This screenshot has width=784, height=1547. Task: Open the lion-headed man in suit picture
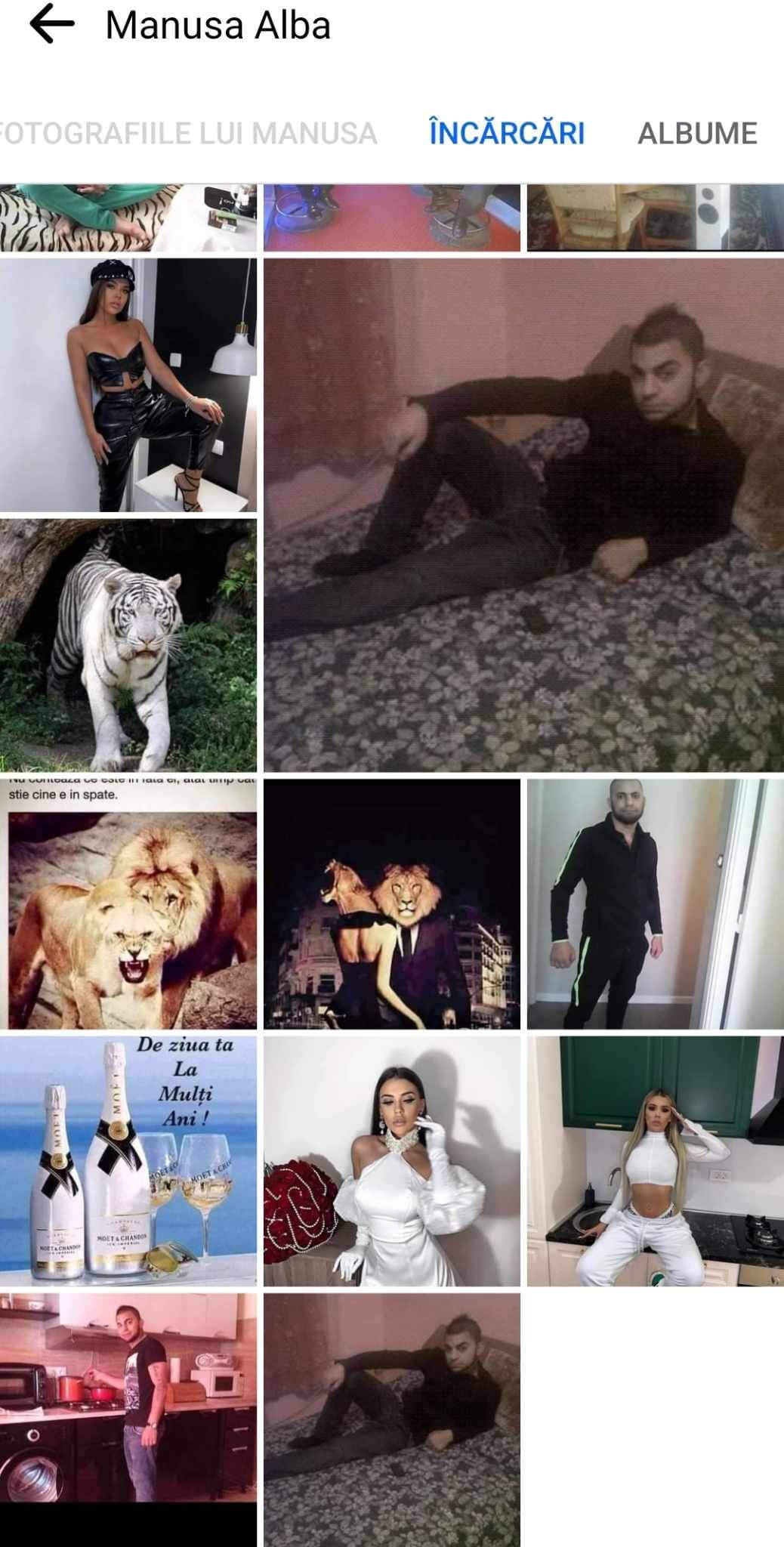391,904
